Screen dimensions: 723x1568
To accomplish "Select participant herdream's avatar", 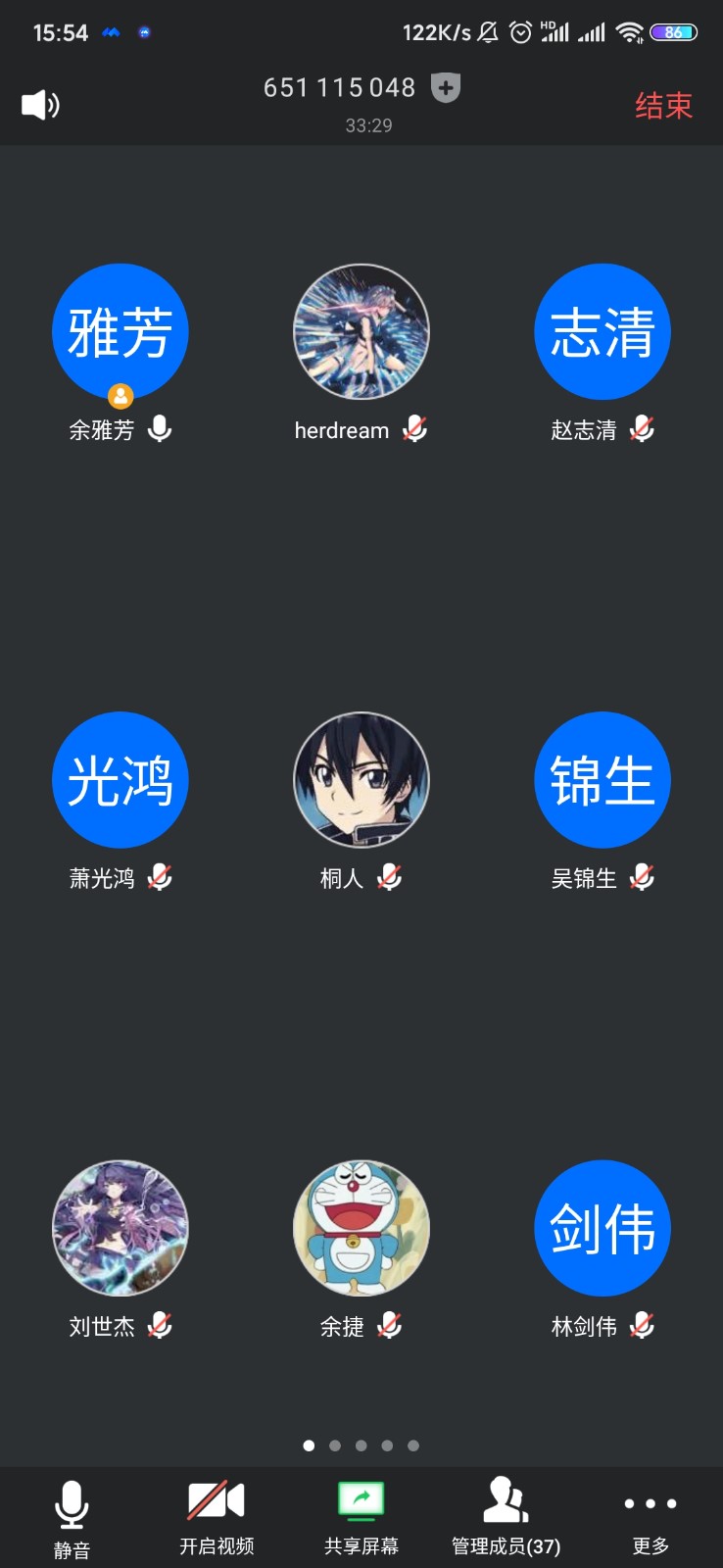I will click(x=361, y=331).
